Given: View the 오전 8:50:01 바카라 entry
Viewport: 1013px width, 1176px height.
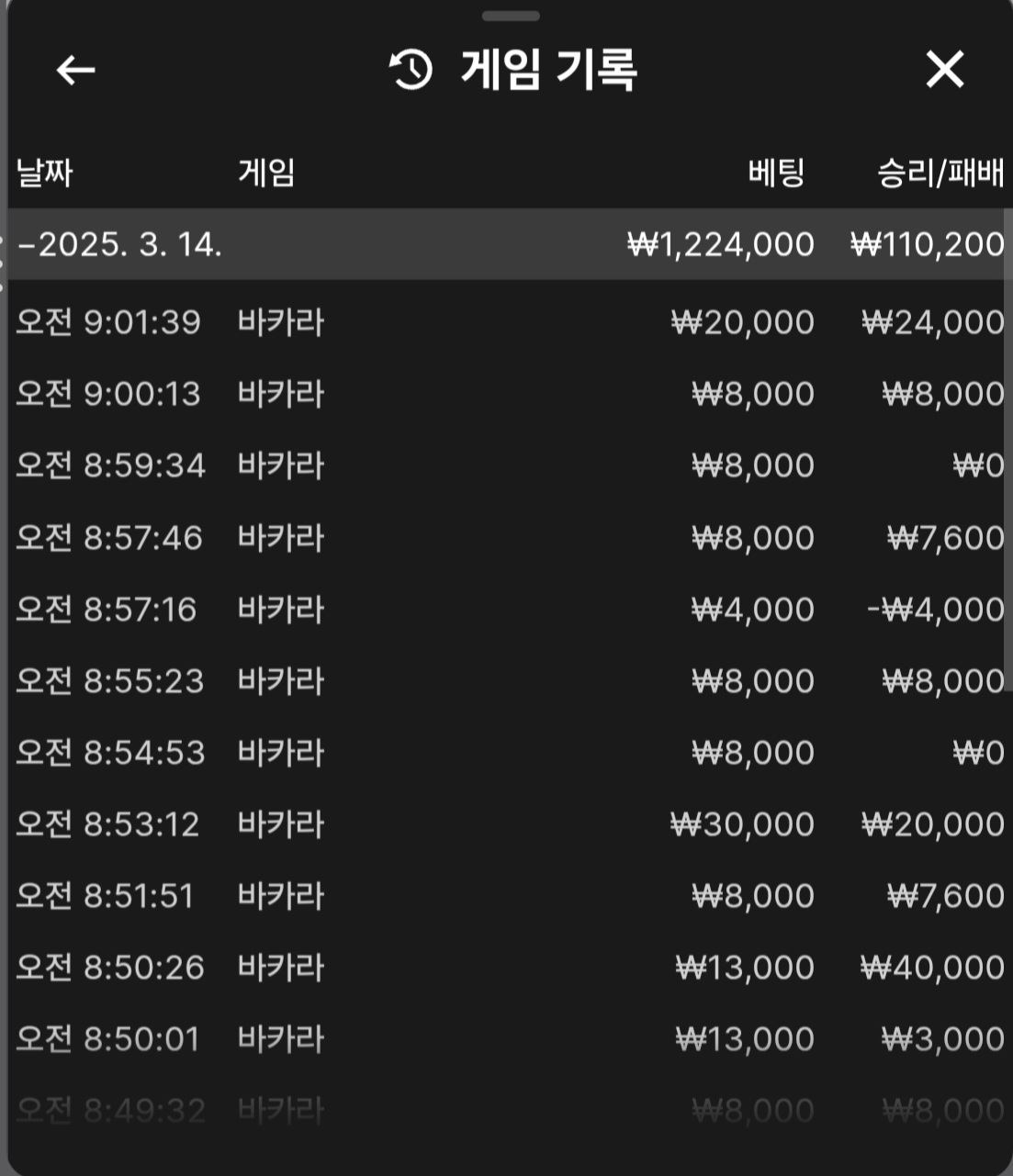Looking at the screenshot, I should [505, 1039].
